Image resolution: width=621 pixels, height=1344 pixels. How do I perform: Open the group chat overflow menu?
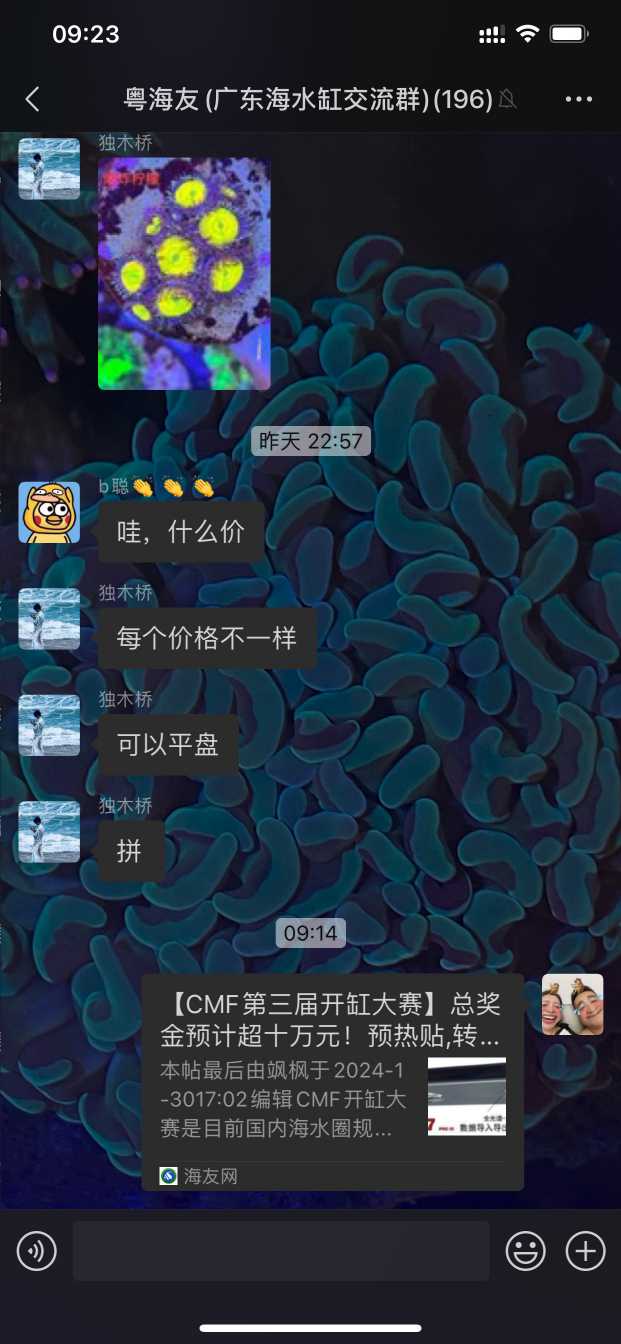click(x=579, y=99)
